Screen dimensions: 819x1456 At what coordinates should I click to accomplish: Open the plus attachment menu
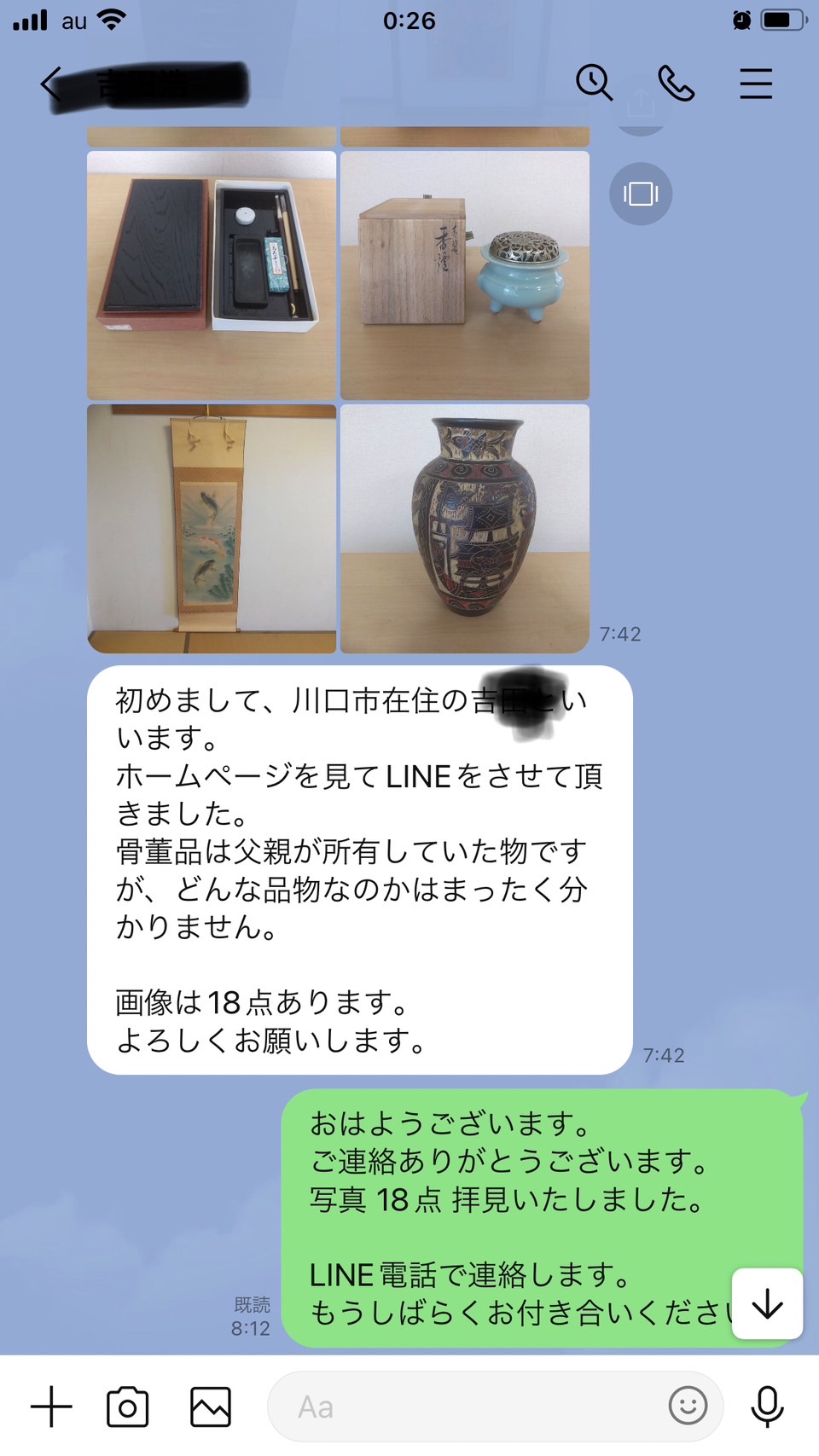point(51,1407)
